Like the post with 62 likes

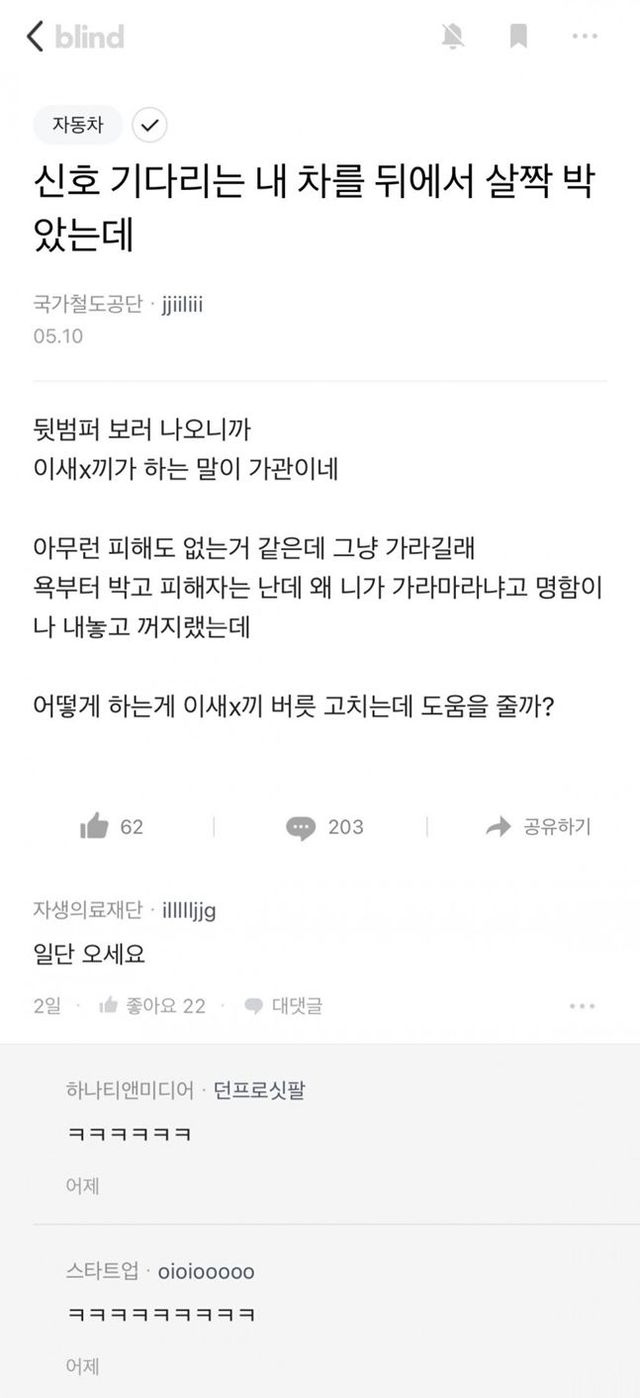(x=111, y=827)
